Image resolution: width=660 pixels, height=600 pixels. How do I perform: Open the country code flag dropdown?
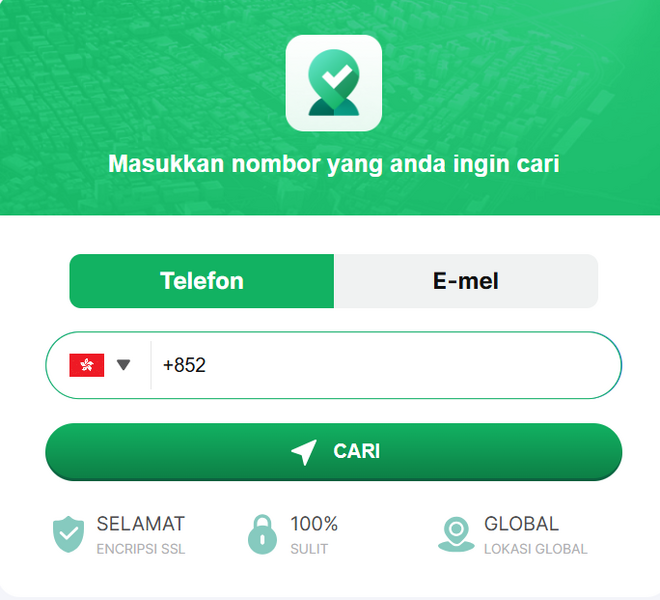click(x=100, y=365)
